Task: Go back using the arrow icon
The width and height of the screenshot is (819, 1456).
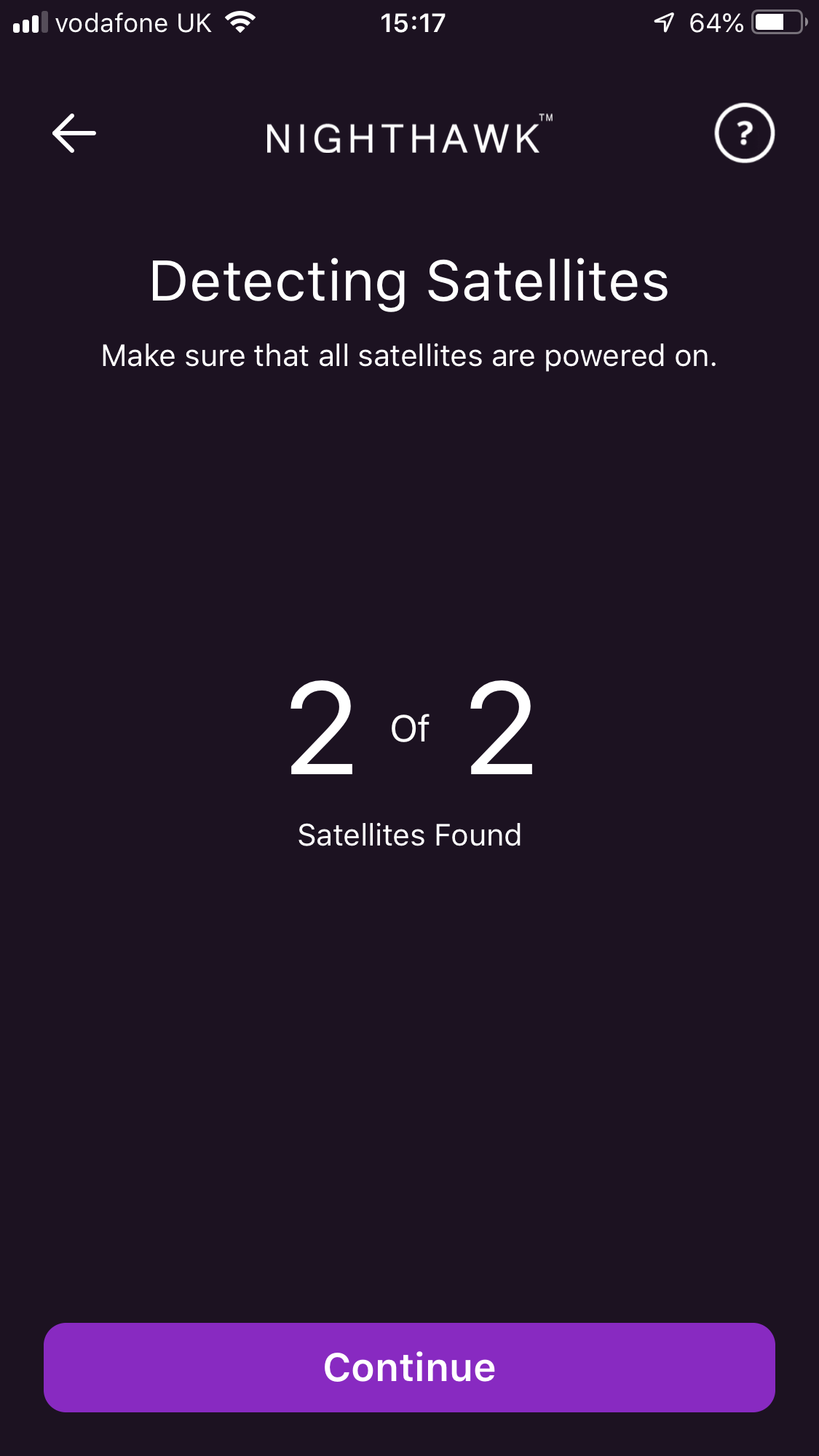Action: click(x=74, y=133)
